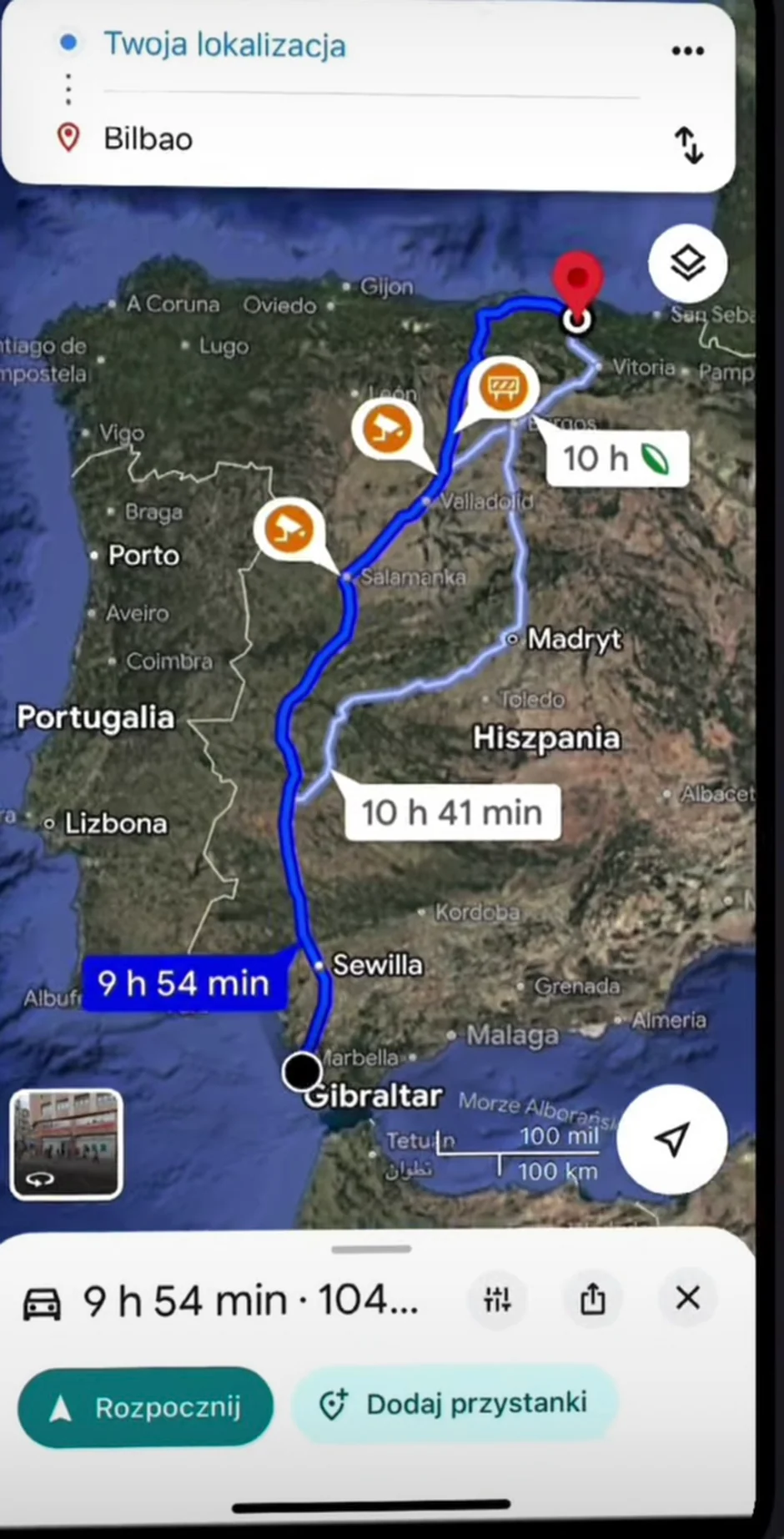
Task: Recenter map on my location
Action: [x=671, y=1139]
